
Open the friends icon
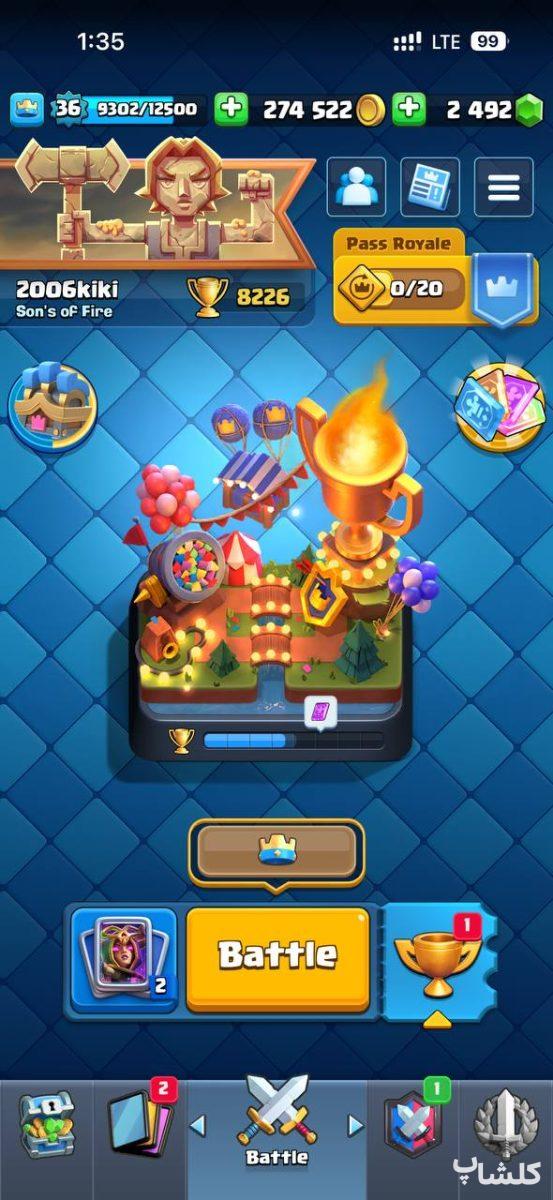357,187
